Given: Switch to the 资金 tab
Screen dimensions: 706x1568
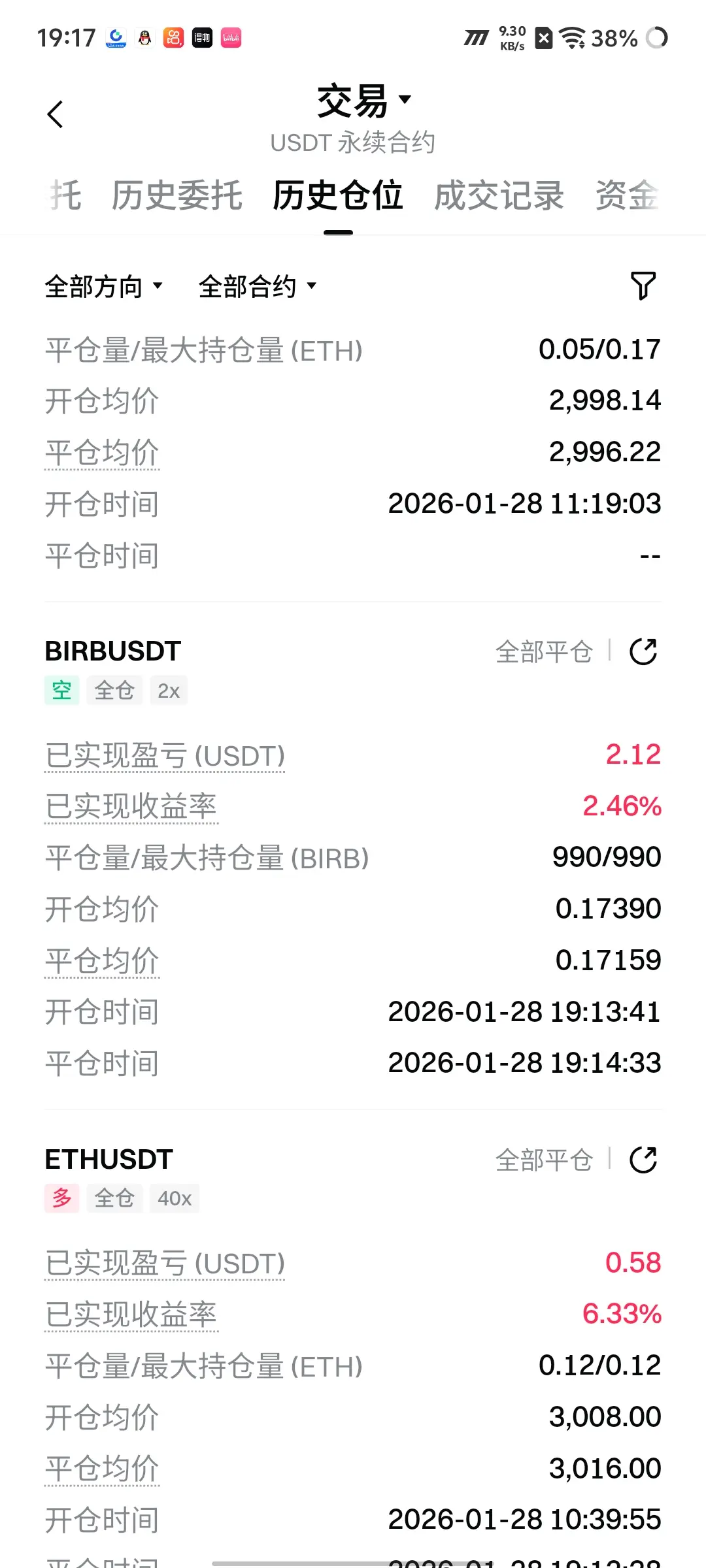Looking at the screenshot, I should coord(626,195).
